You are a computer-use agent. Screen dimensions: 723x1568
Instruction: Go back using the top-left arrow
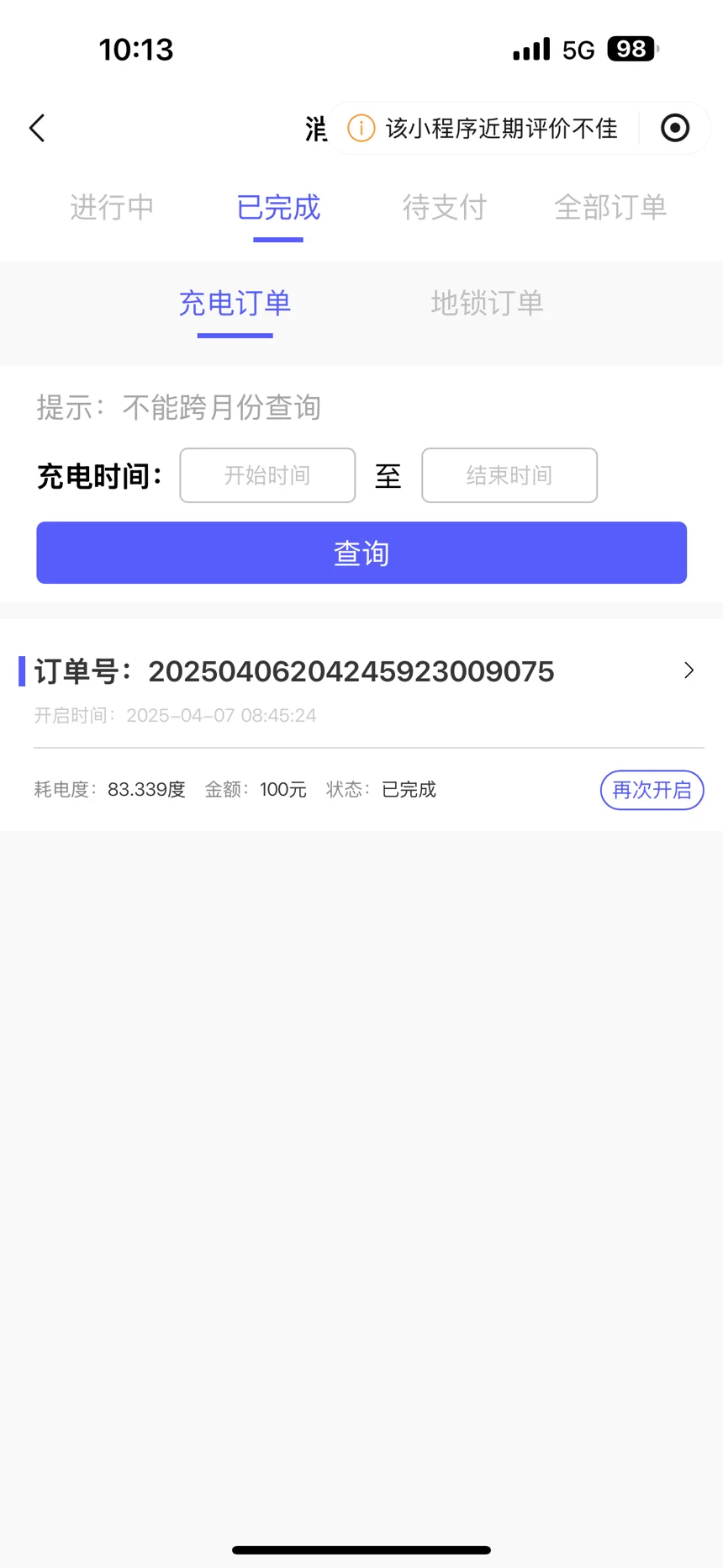tap(37, 129)
